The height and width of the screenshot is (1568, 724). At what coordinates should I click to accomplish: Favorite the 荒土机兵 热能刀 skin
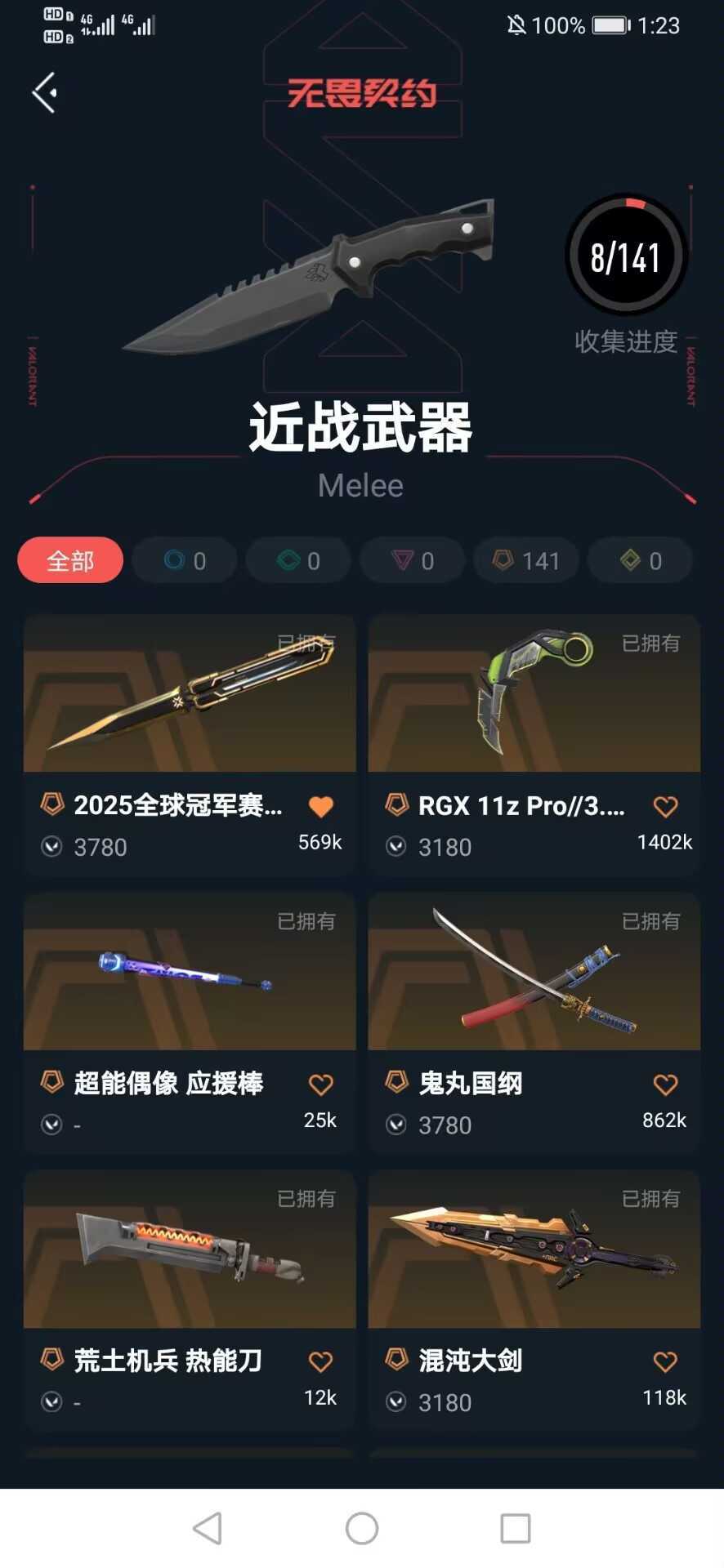(x=320, y=1361)
